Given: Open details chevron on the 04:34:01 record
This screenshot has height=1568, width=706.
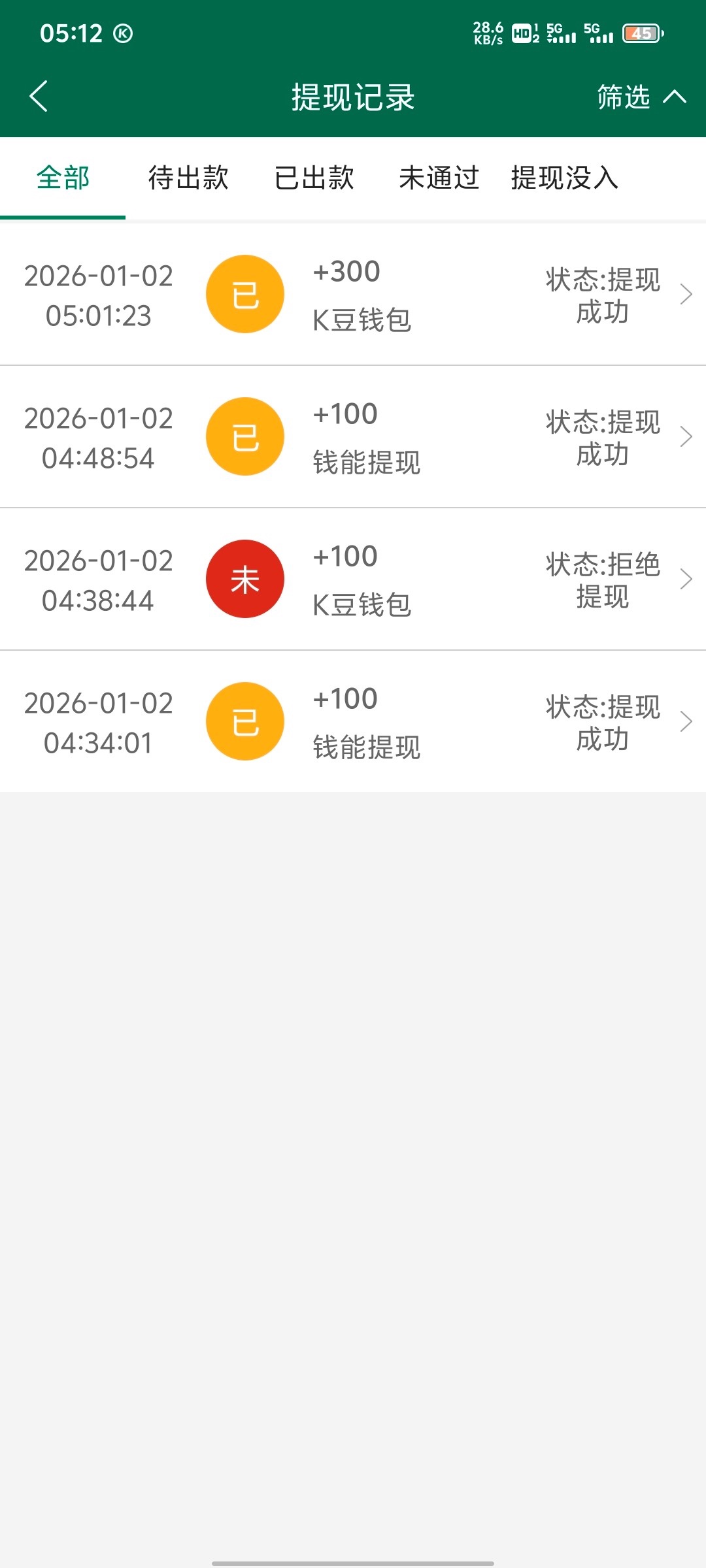Looking at the screenshot, I should click(685, 721).
